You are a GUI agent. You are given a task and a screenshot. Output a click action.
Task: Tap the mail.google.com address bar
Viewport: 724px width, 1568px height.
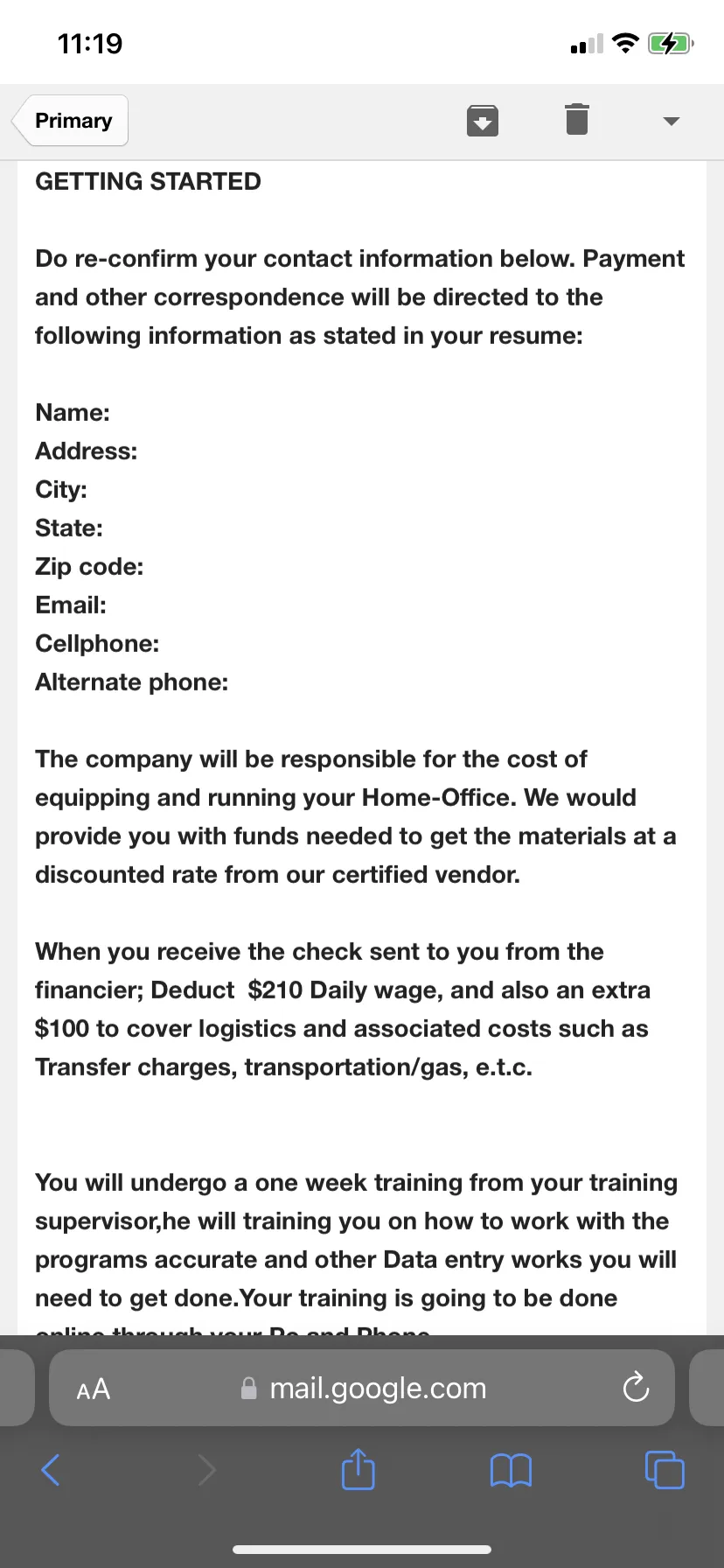[x=362, y=1388]
